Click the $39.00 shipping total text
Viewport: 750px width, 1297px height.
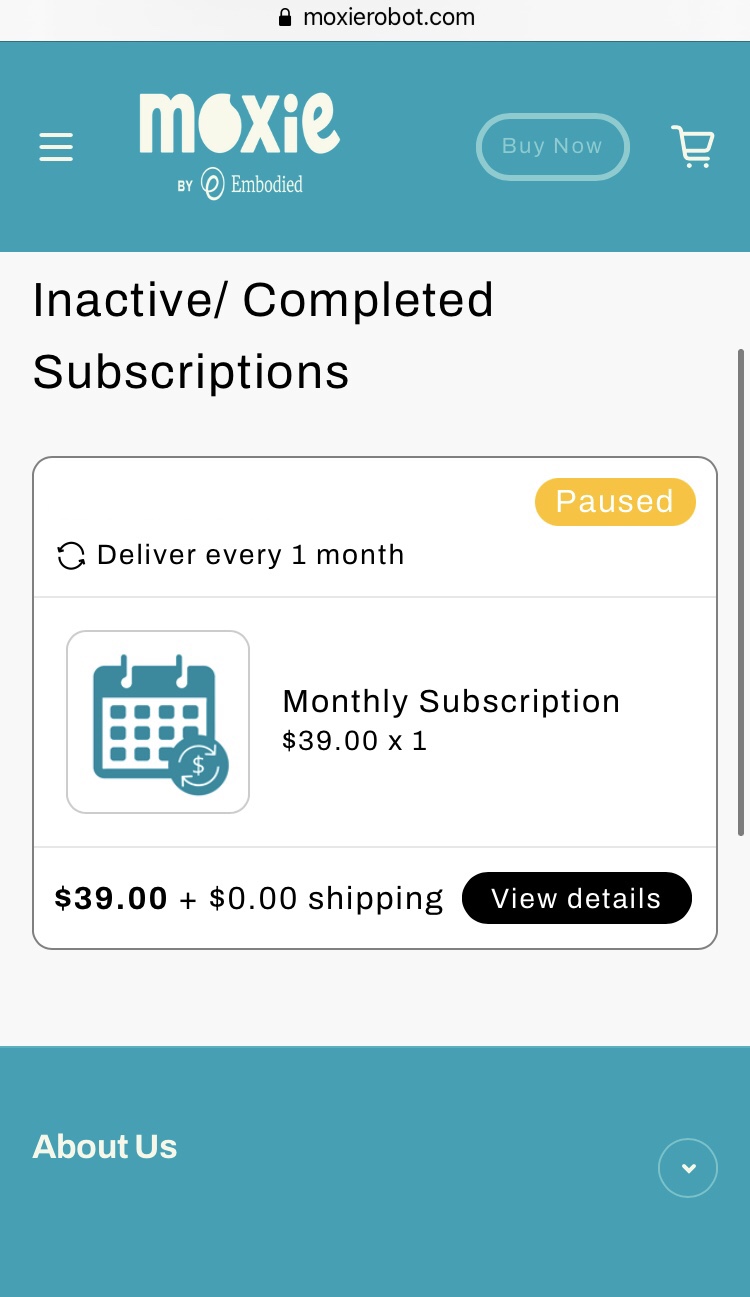coord(248,897)
